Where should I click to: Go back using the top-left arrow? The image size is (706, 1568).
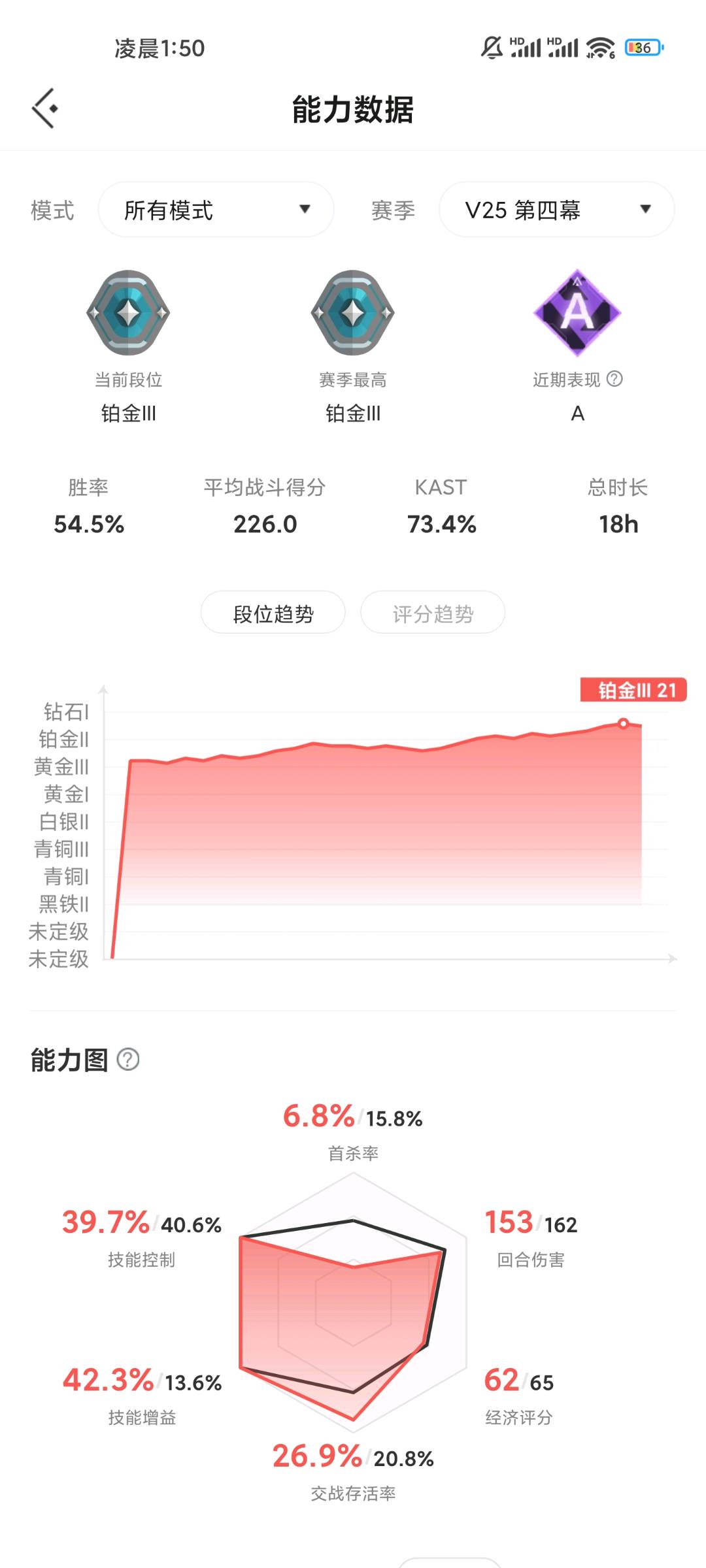44,108
